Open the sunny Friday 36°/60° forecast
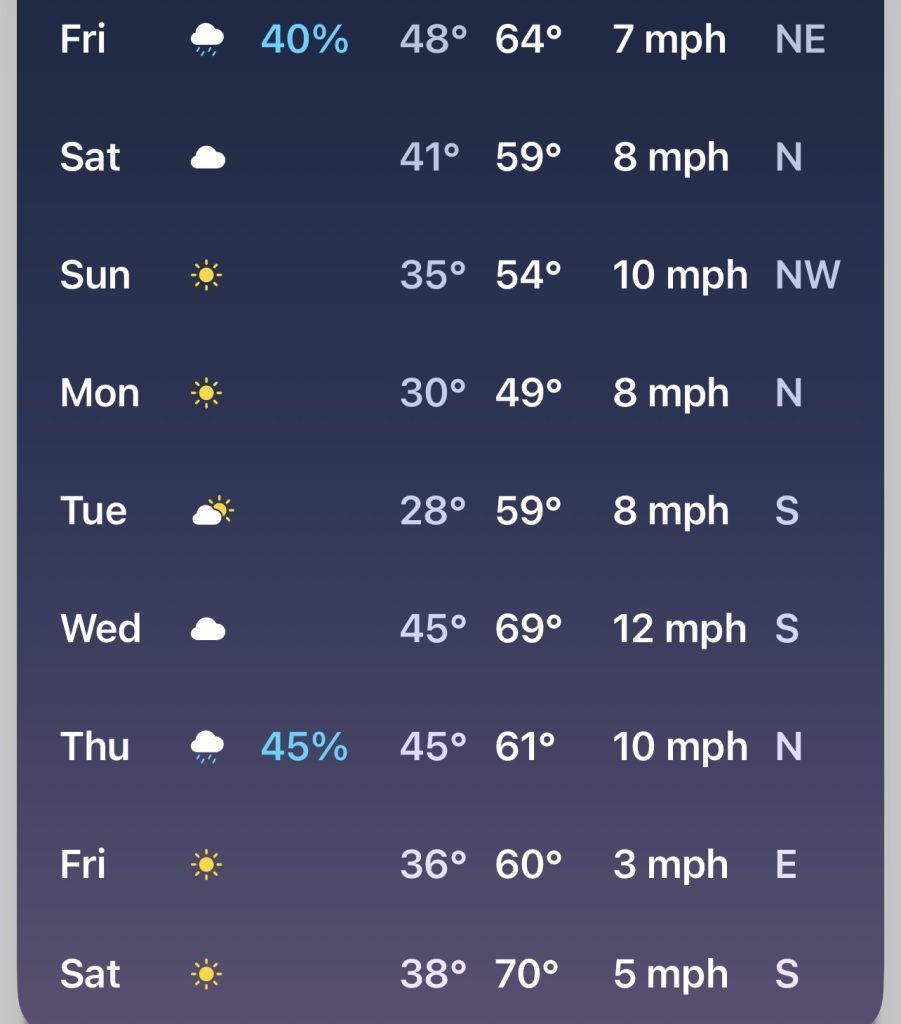The height and width of the screenshot is (1024, 901). [x=450, y=865]
